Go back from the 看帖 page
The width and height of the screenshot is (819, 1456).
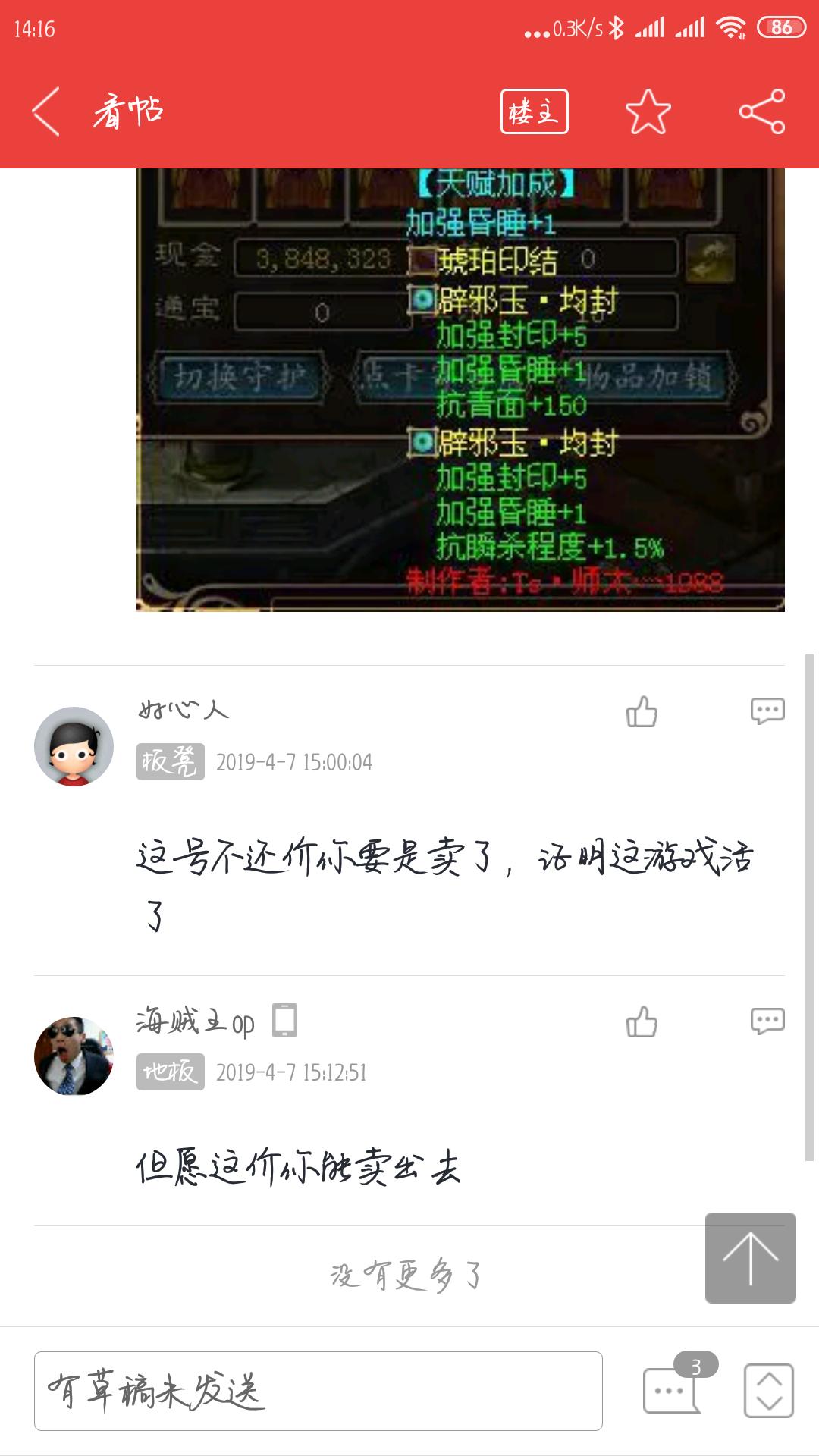[x=45, y=111]
